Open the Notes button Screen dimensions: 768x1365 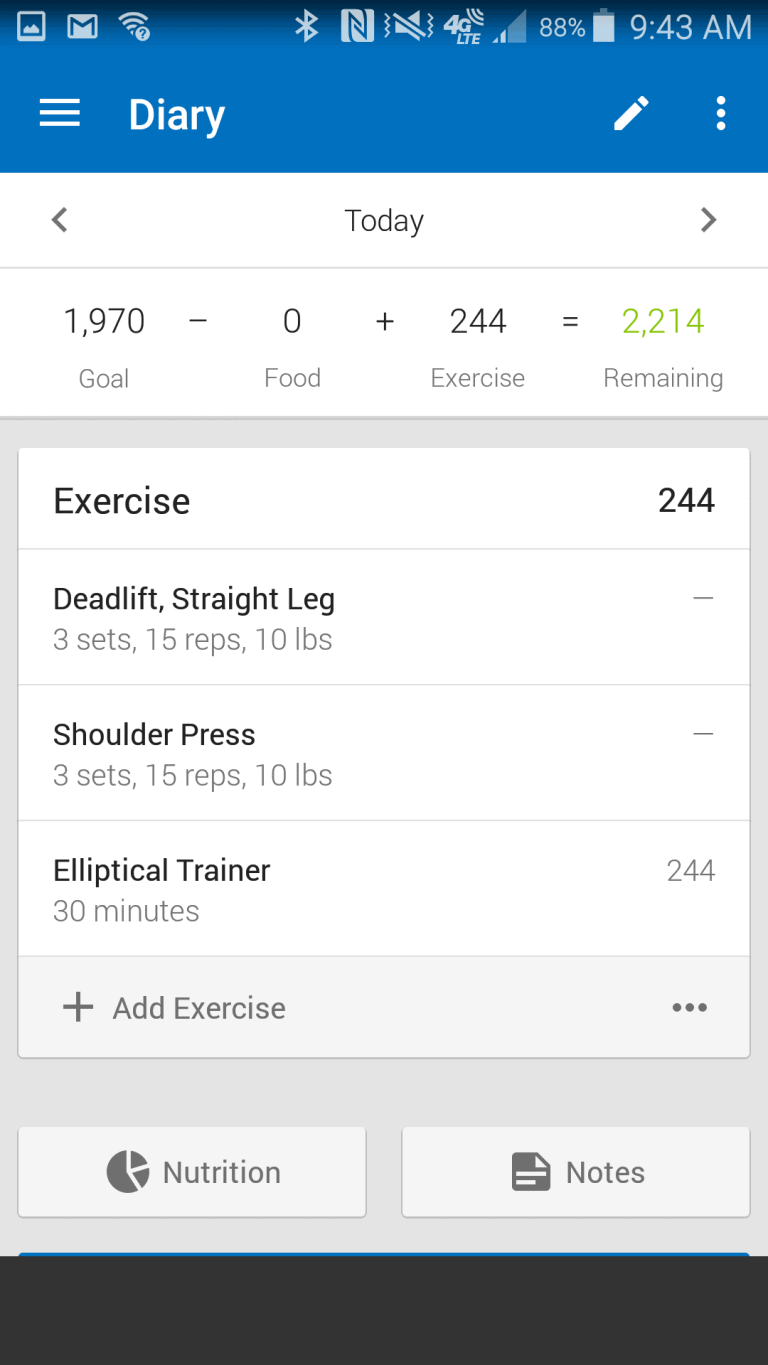(x=576, y=1172)
